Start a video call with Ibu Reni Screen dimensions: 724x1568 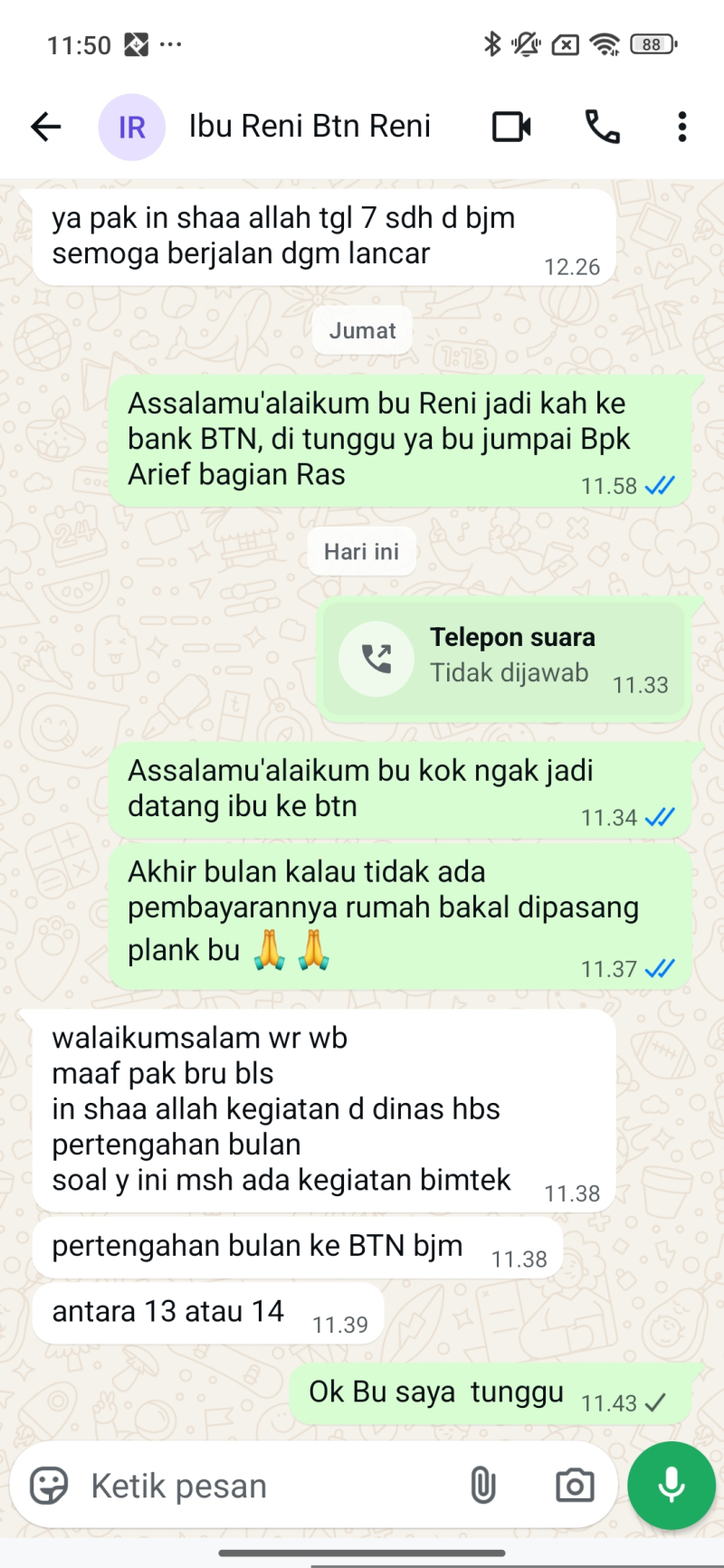coord(511,127)
